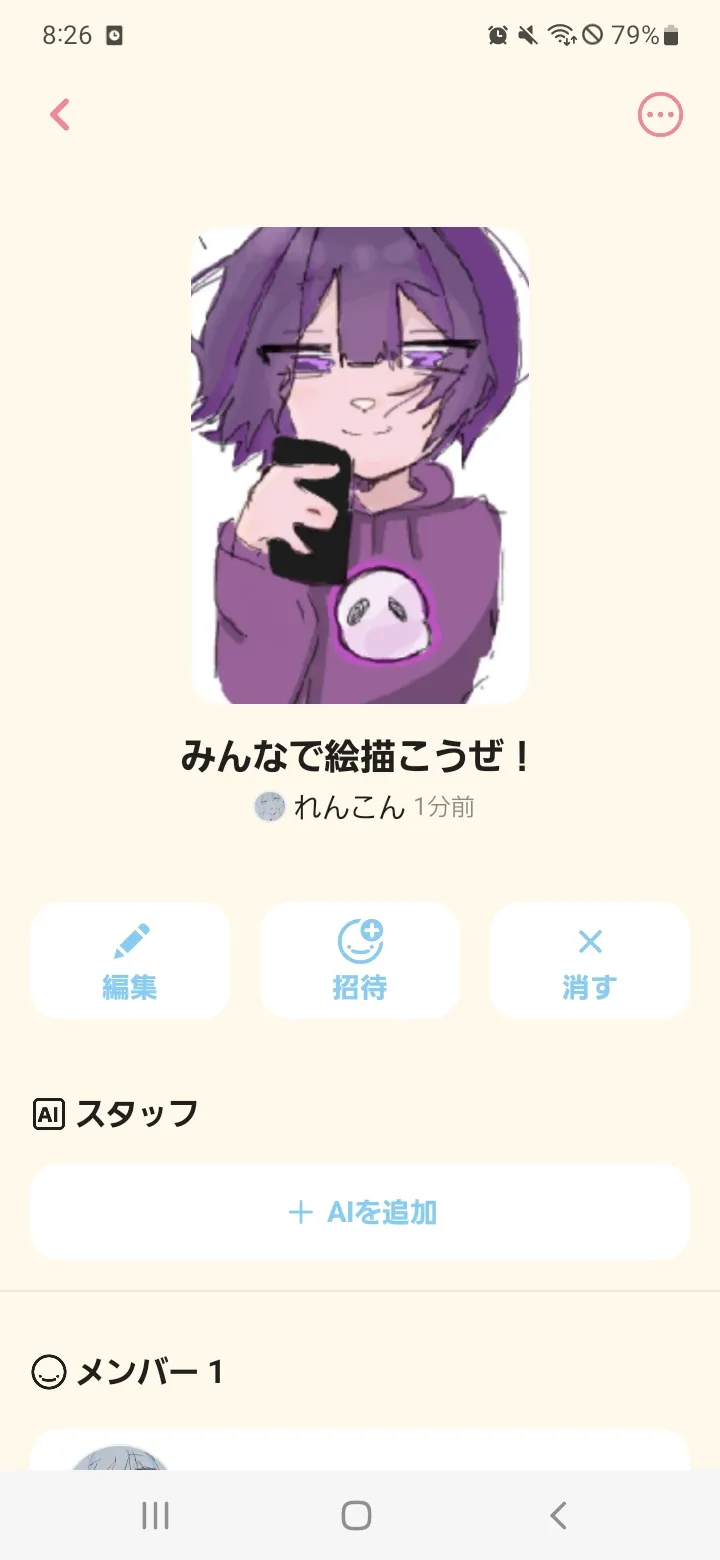Open the three-dot more options menu
The height and width of the screenshot is (1560, 720).
coord(660,115)
